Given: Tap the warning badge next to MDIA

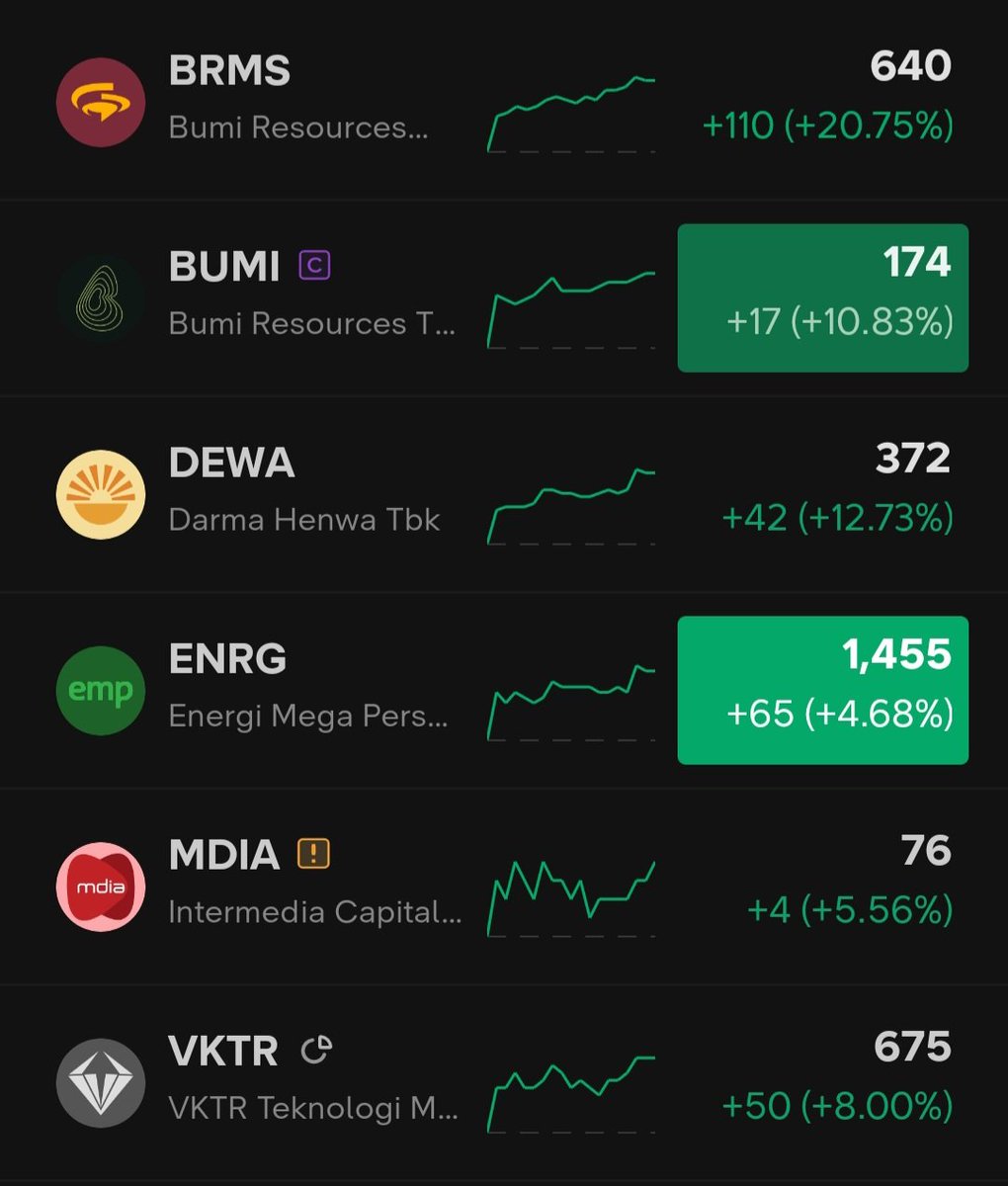Looking at the screenshot, I should 313,853.
